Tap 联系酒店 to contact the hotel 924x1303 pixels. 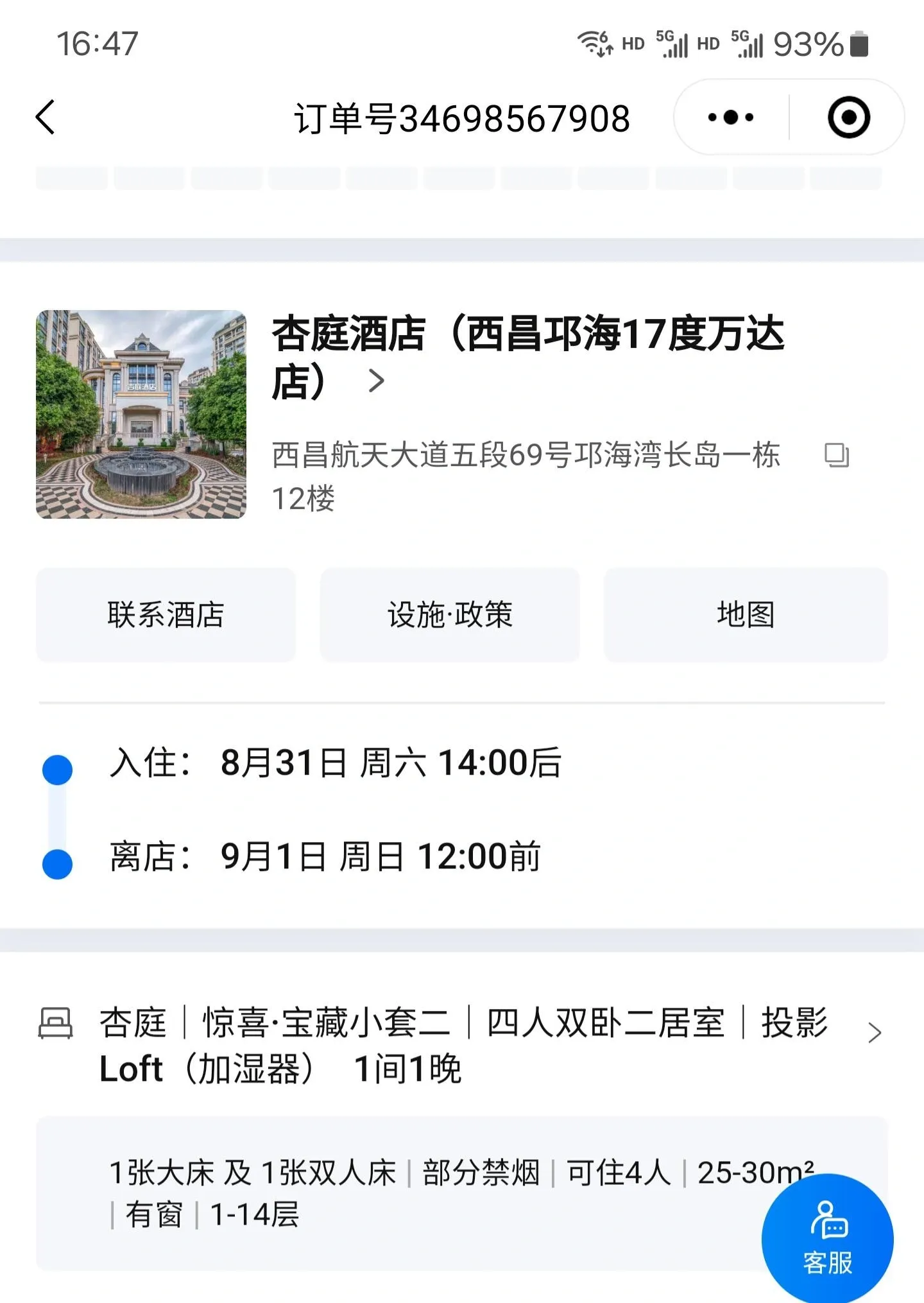pyautogui.click(x=166, y=615)
